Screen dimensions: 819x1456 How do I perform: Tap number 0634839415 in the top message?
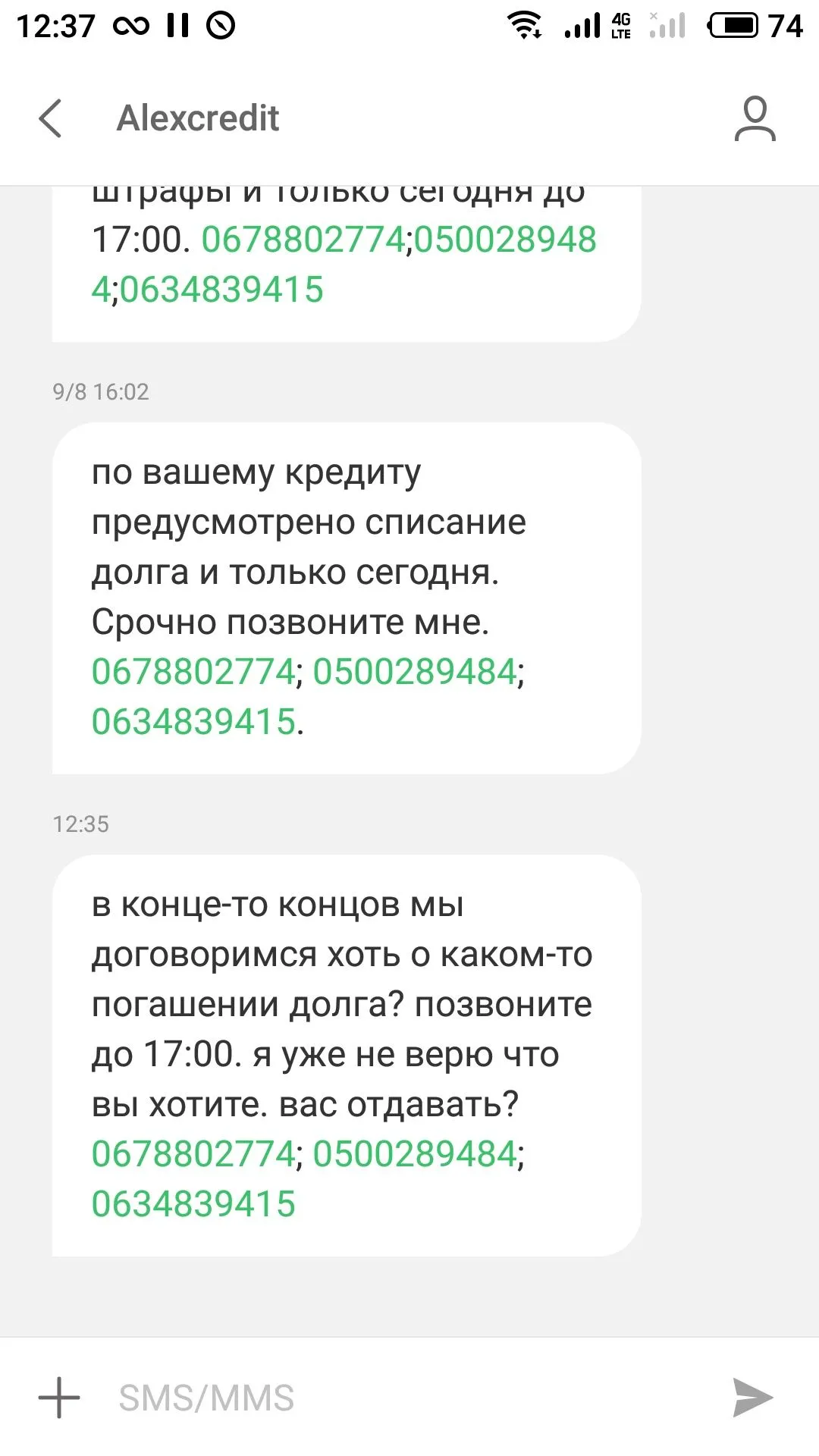[x=221, y=290]
